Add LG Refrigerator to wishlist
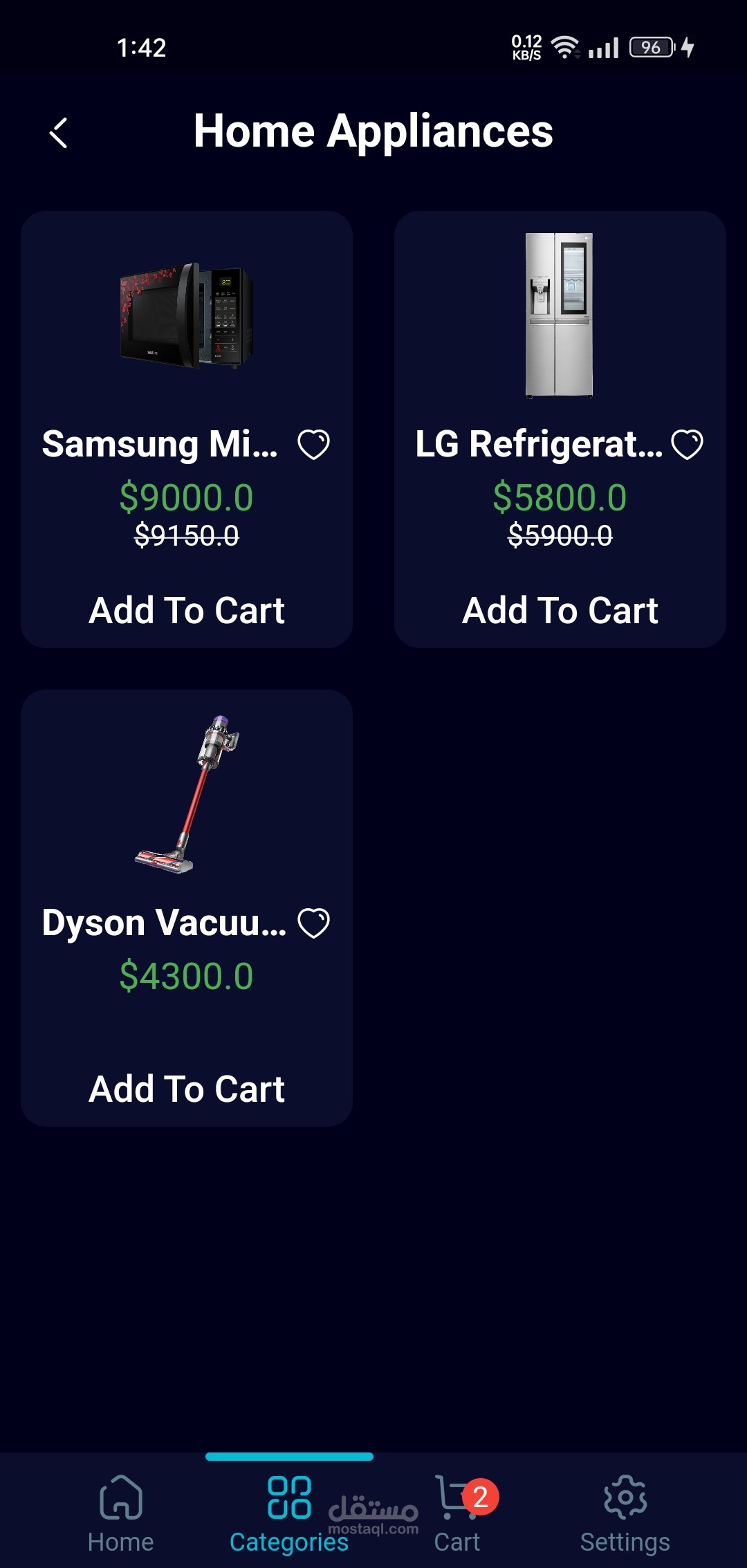The image size is (747, 1568). (x=687, y=444)
